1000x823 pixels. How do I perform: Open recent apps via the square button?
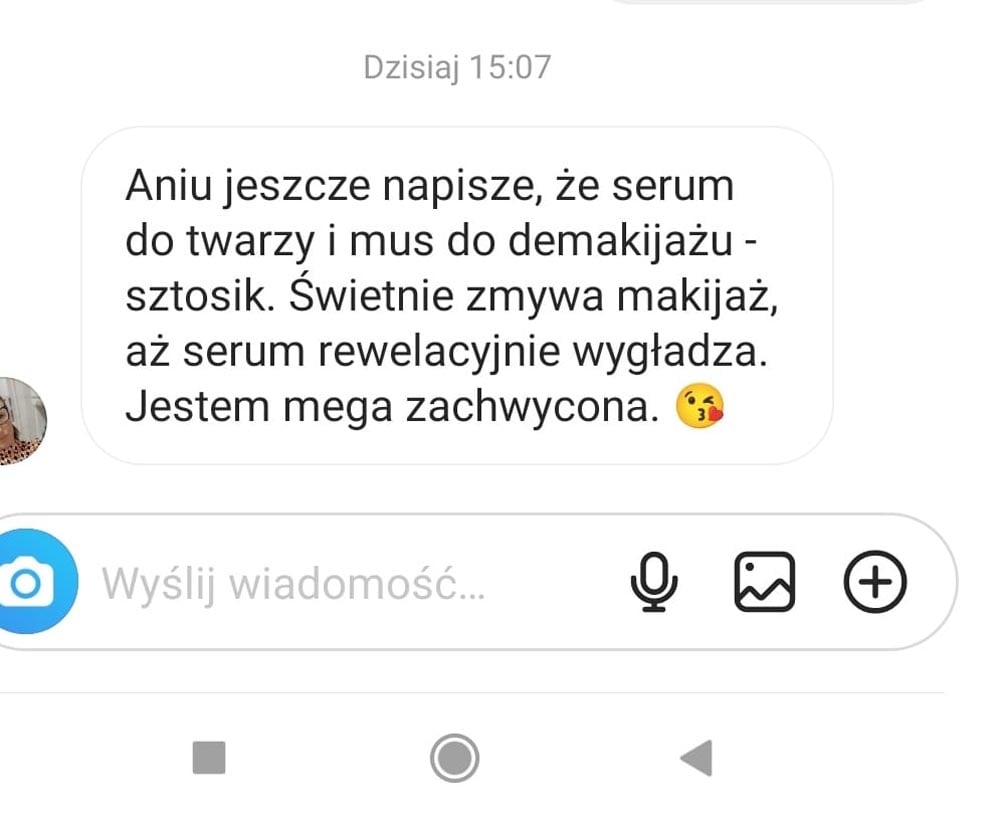(209, 758)
